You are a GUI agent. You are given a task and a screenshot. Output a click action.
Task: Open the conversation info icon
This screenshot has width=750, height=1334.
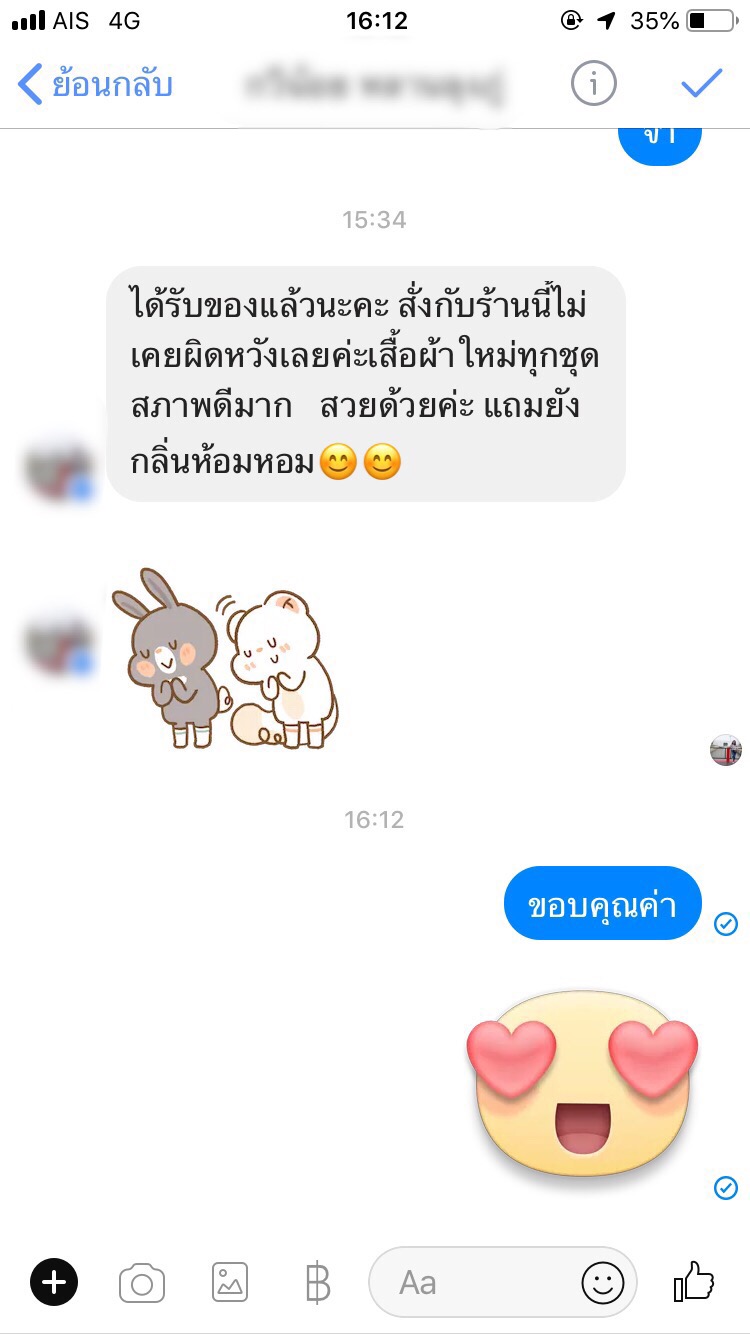(x=593, y=85)
